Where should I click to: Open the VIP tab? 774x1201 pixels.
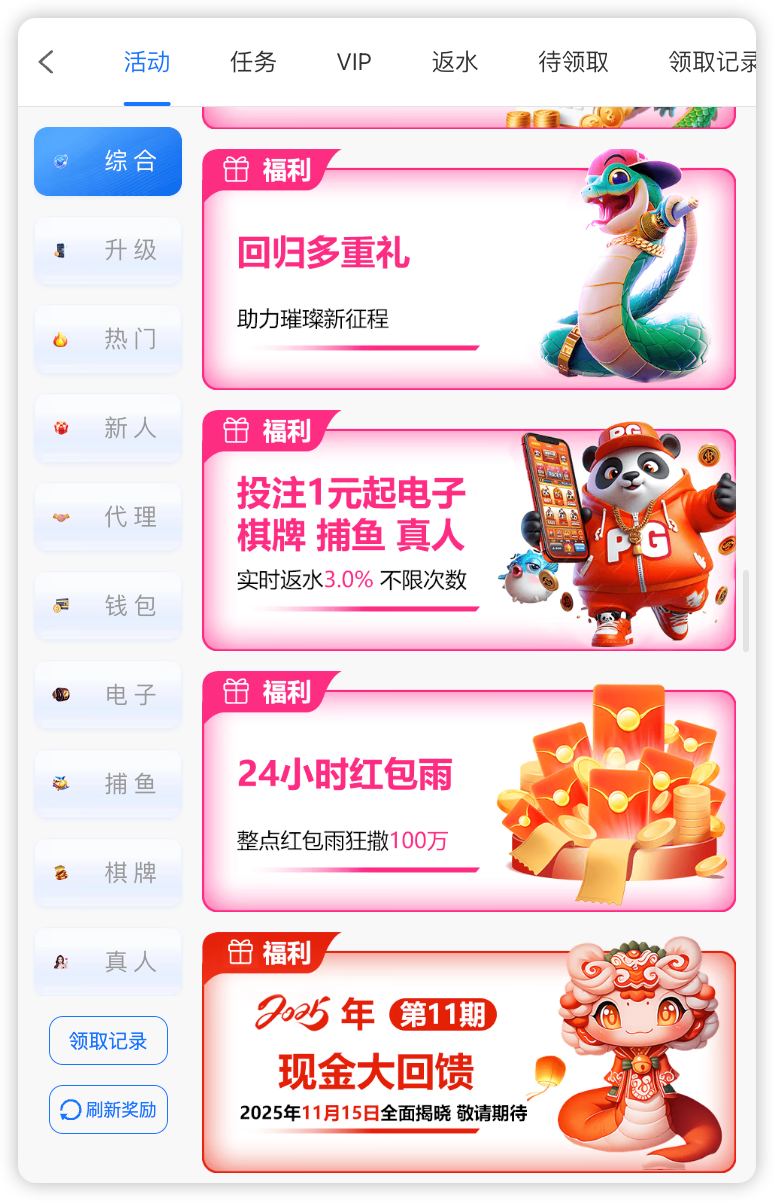point(354,62)
